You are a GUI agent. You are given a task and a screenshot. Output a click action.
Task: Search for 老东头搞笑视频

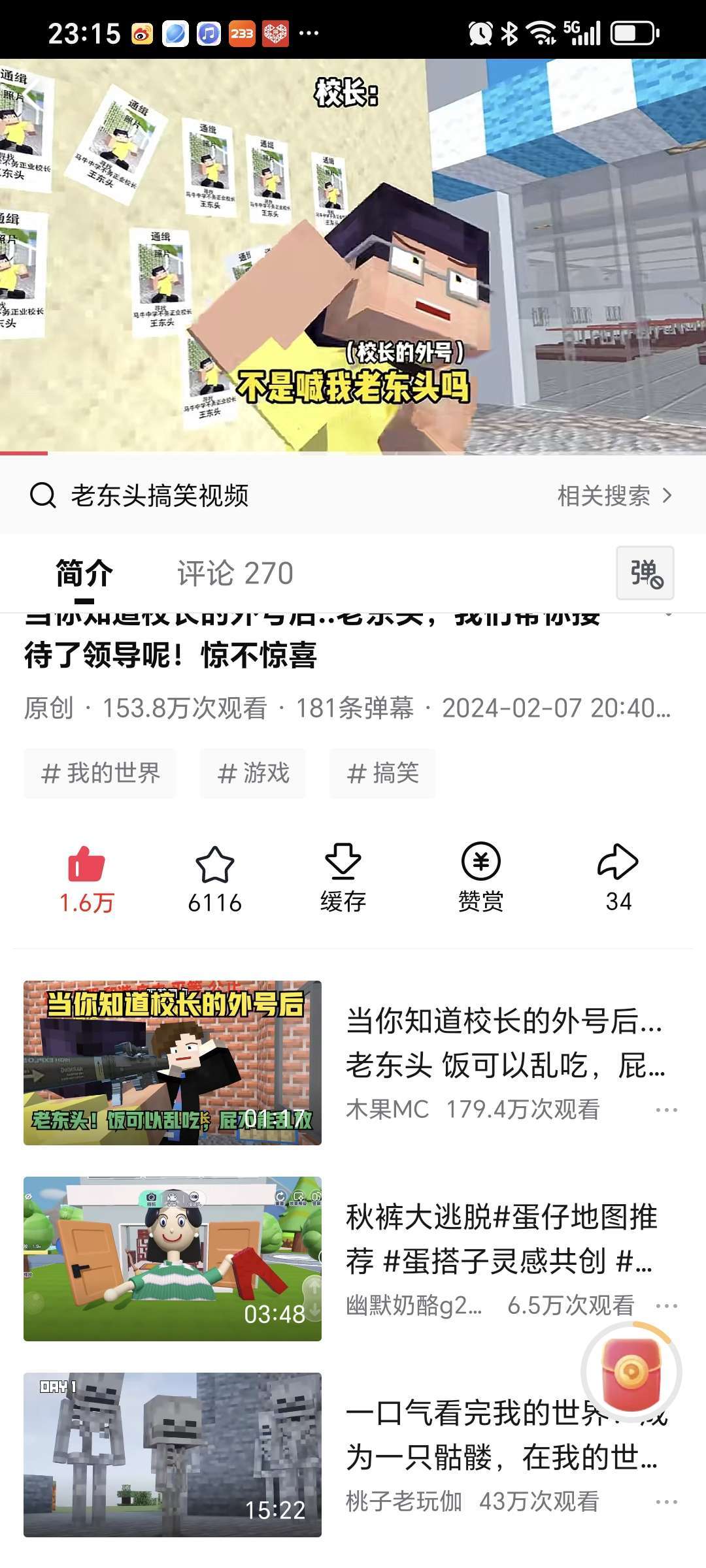[x=160, y=496]
